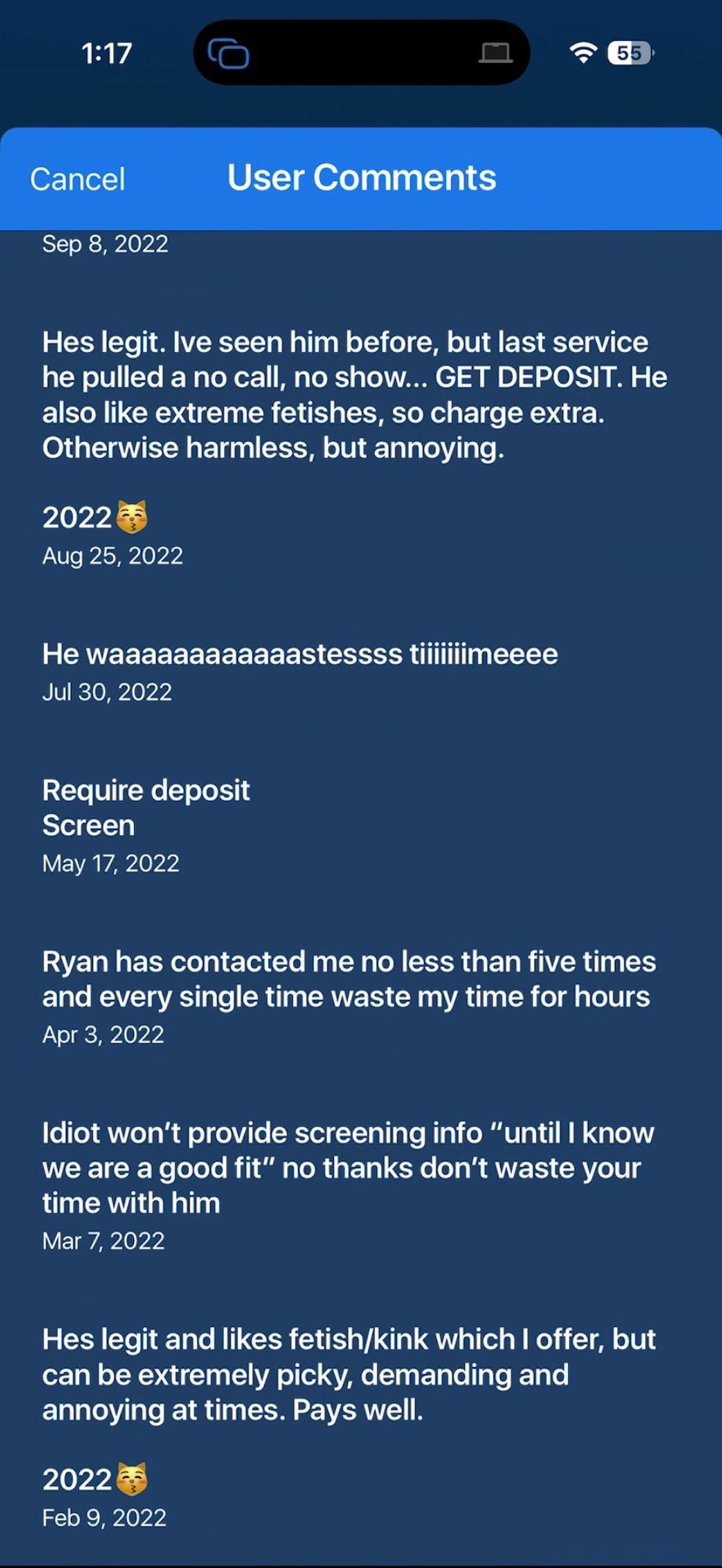Screen dimensions: 722x1568
Task: Cancel the User Comments view
Action: [x=78, y=180]
